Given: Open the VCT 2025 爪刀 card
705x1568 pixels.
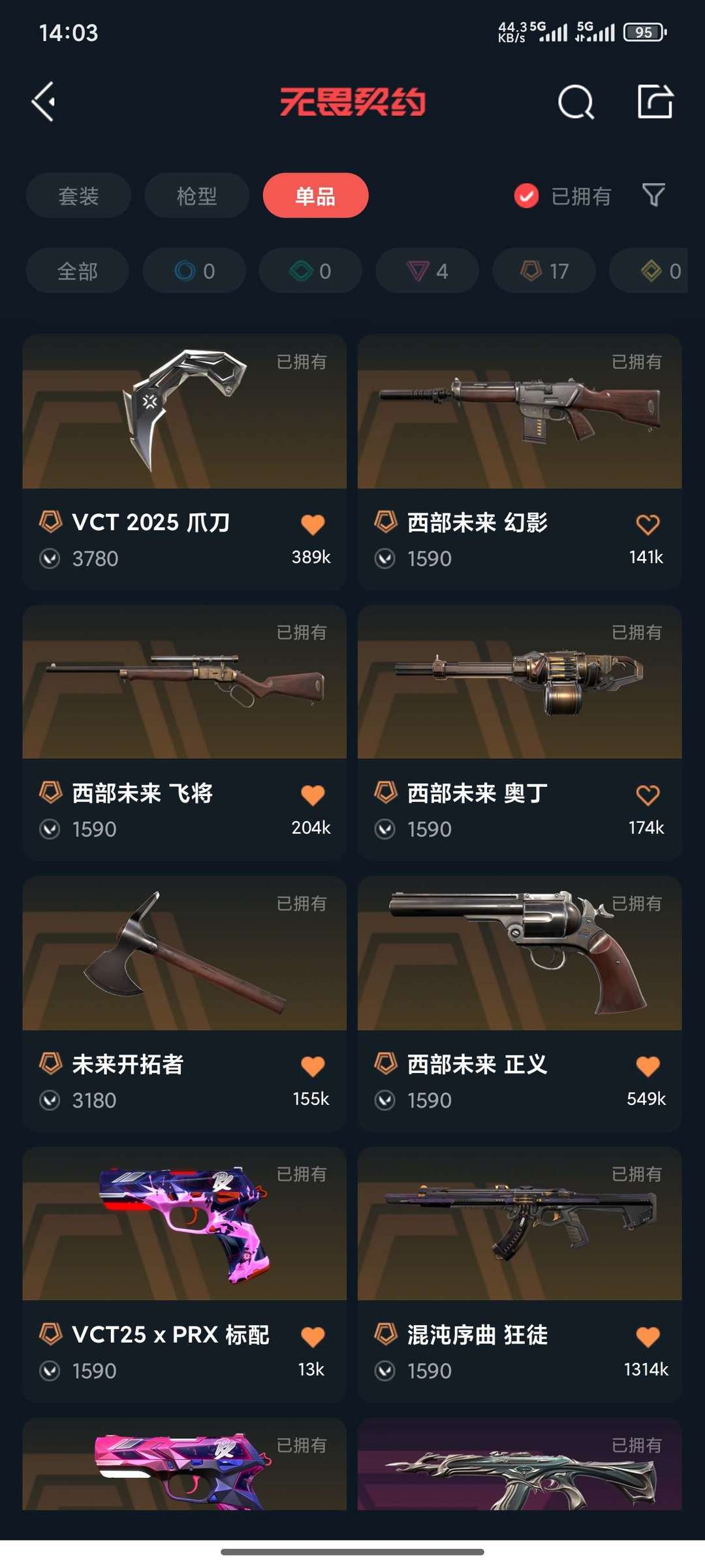Looking at the screenshot, I should (x=184, y=462).
